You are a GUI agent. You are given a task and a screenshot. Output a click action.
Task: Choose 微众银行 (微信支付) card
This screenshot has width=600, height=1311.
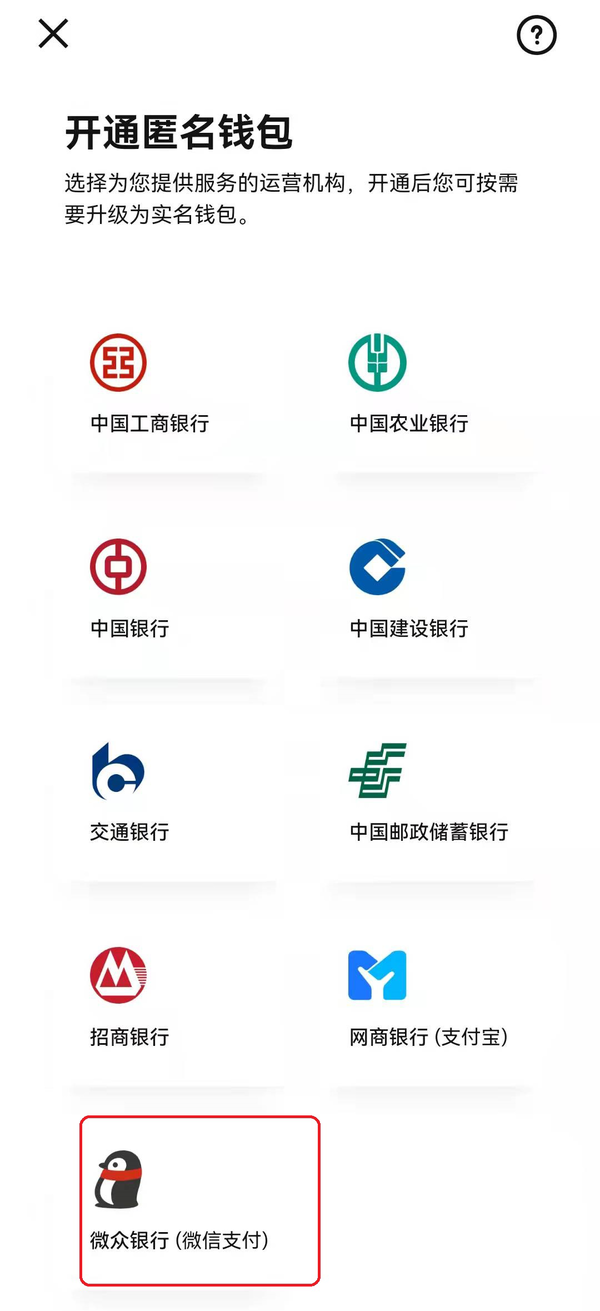(199, 1200)
